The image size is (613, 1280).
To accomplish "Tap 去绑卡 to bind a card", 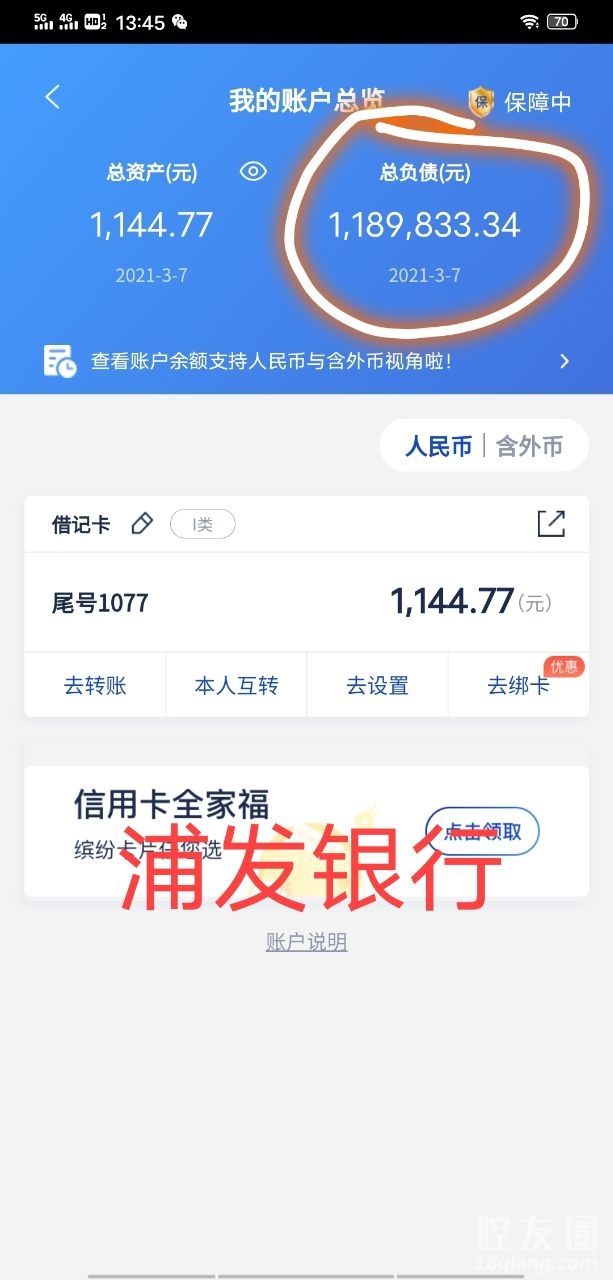I will (x=518, y=686).
